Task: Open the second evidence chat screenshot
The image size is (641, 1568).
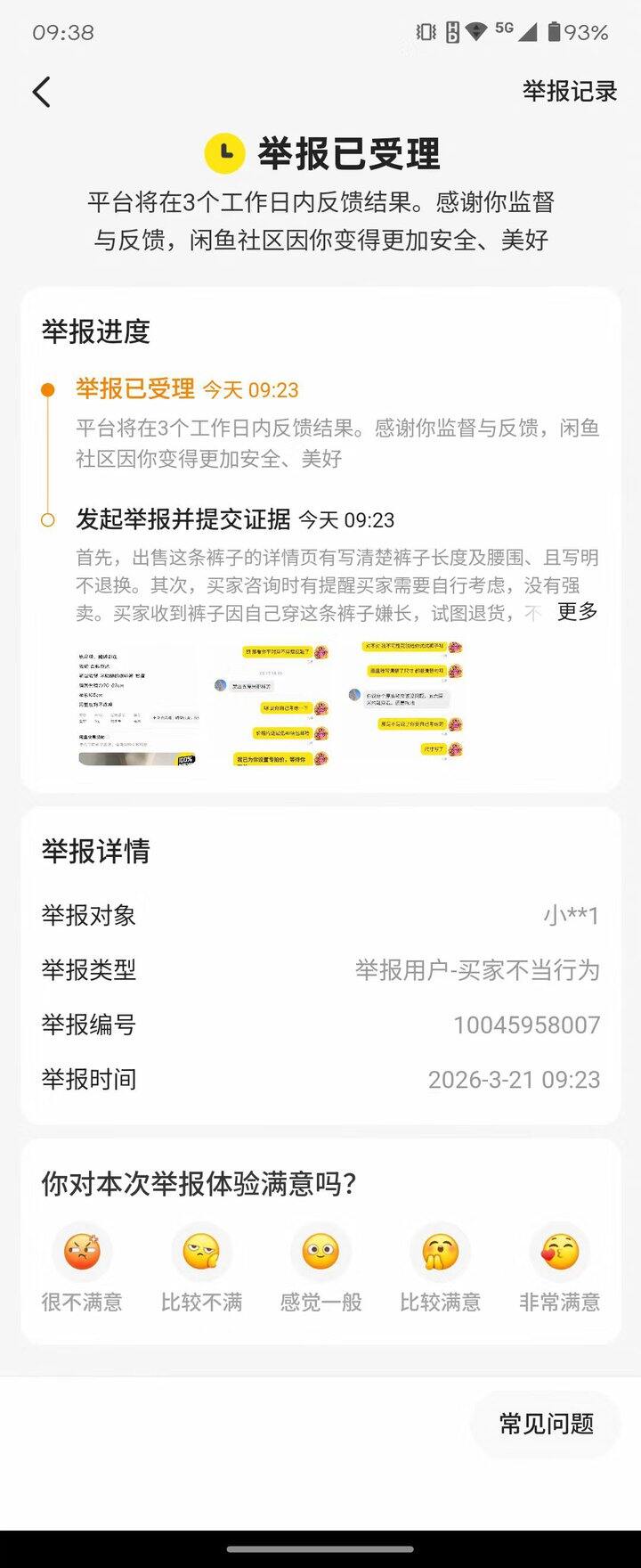Action: tap(272, 704)
